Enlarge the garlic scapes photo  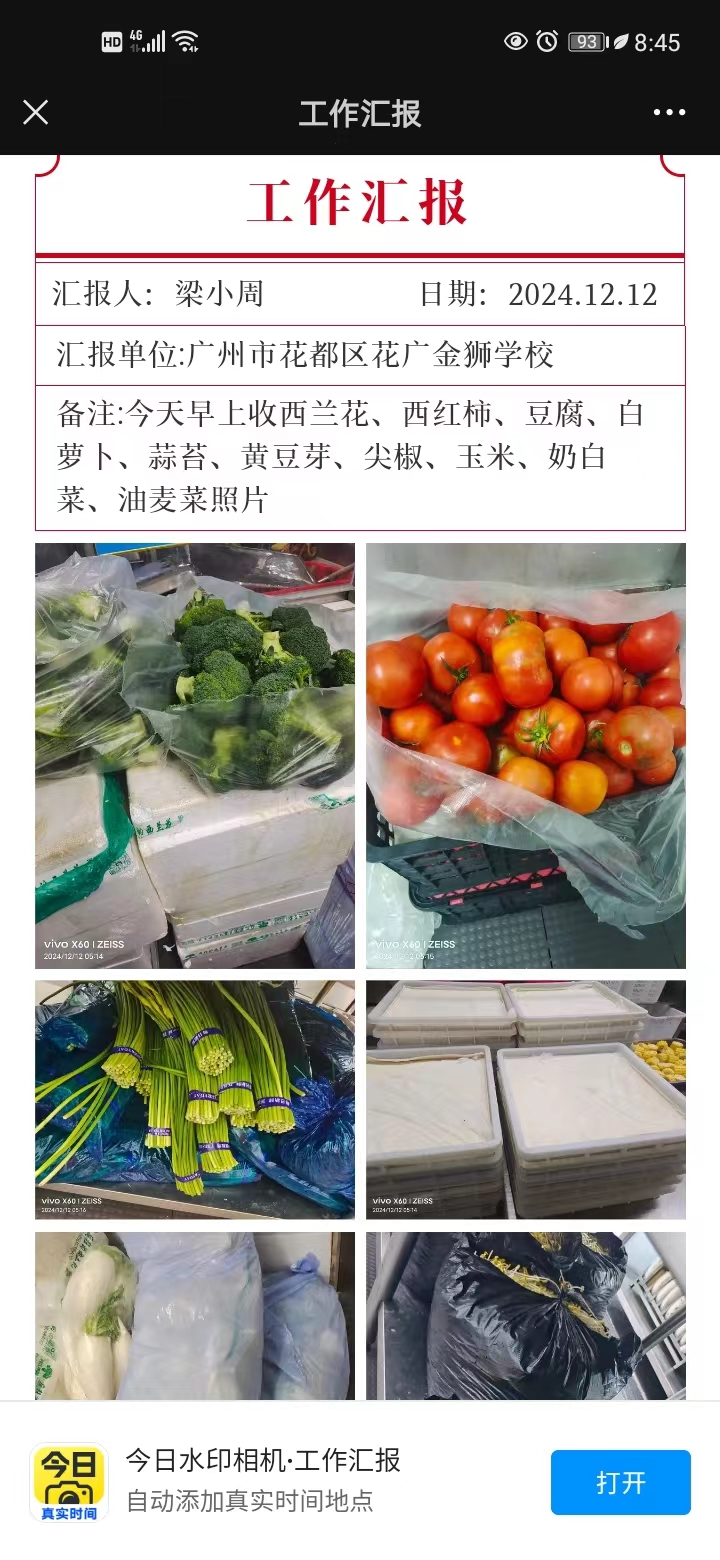[195, 1099]
